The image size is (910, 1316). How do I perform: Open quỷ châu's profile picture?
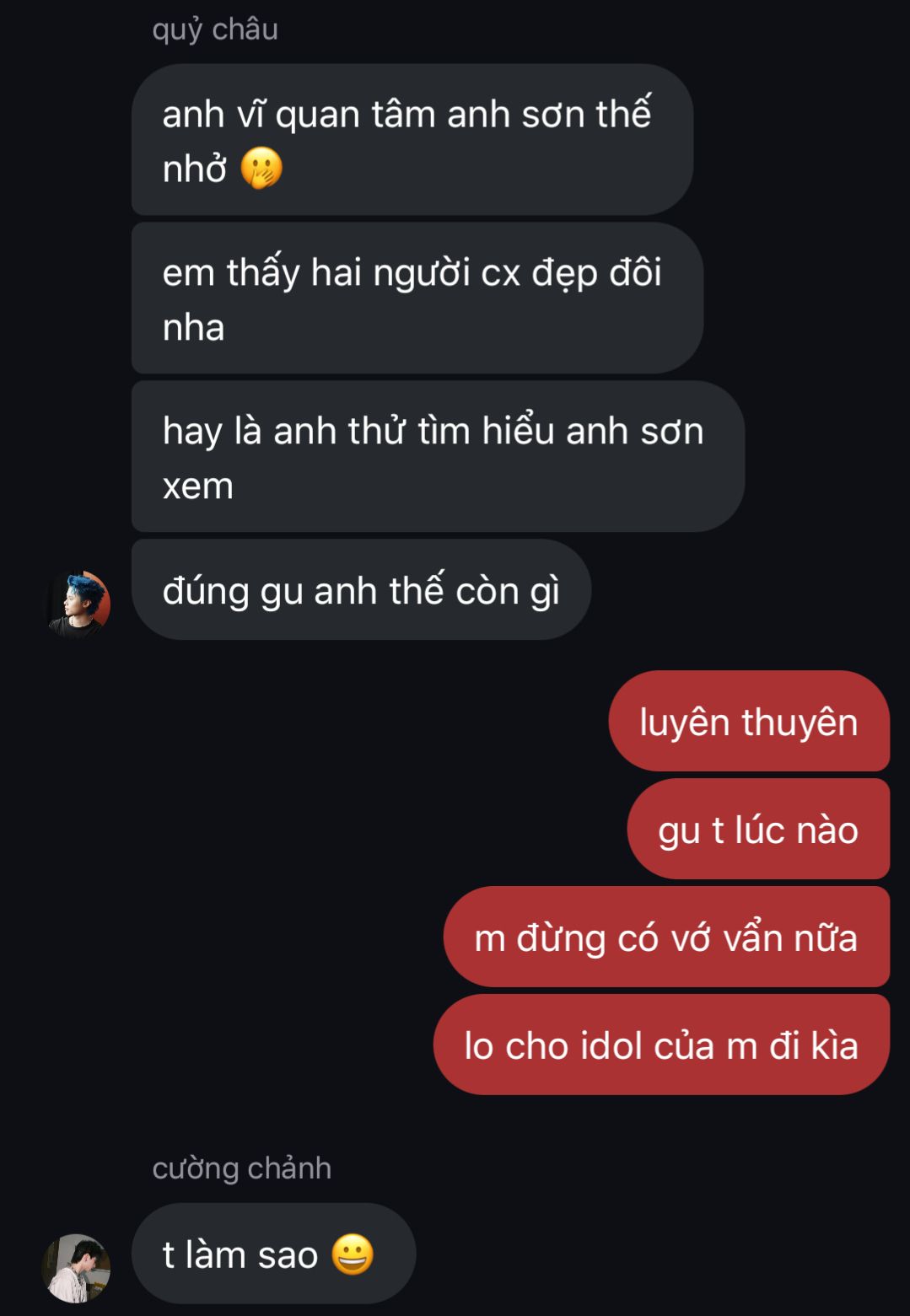[x=77, y=604]
